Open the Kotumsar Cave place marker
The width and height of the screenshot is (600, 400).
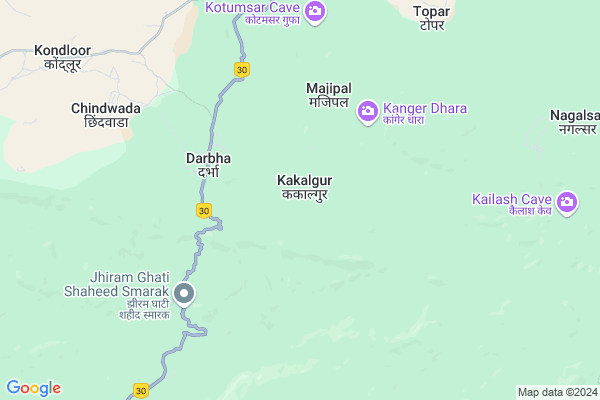(x=315, y=12)
